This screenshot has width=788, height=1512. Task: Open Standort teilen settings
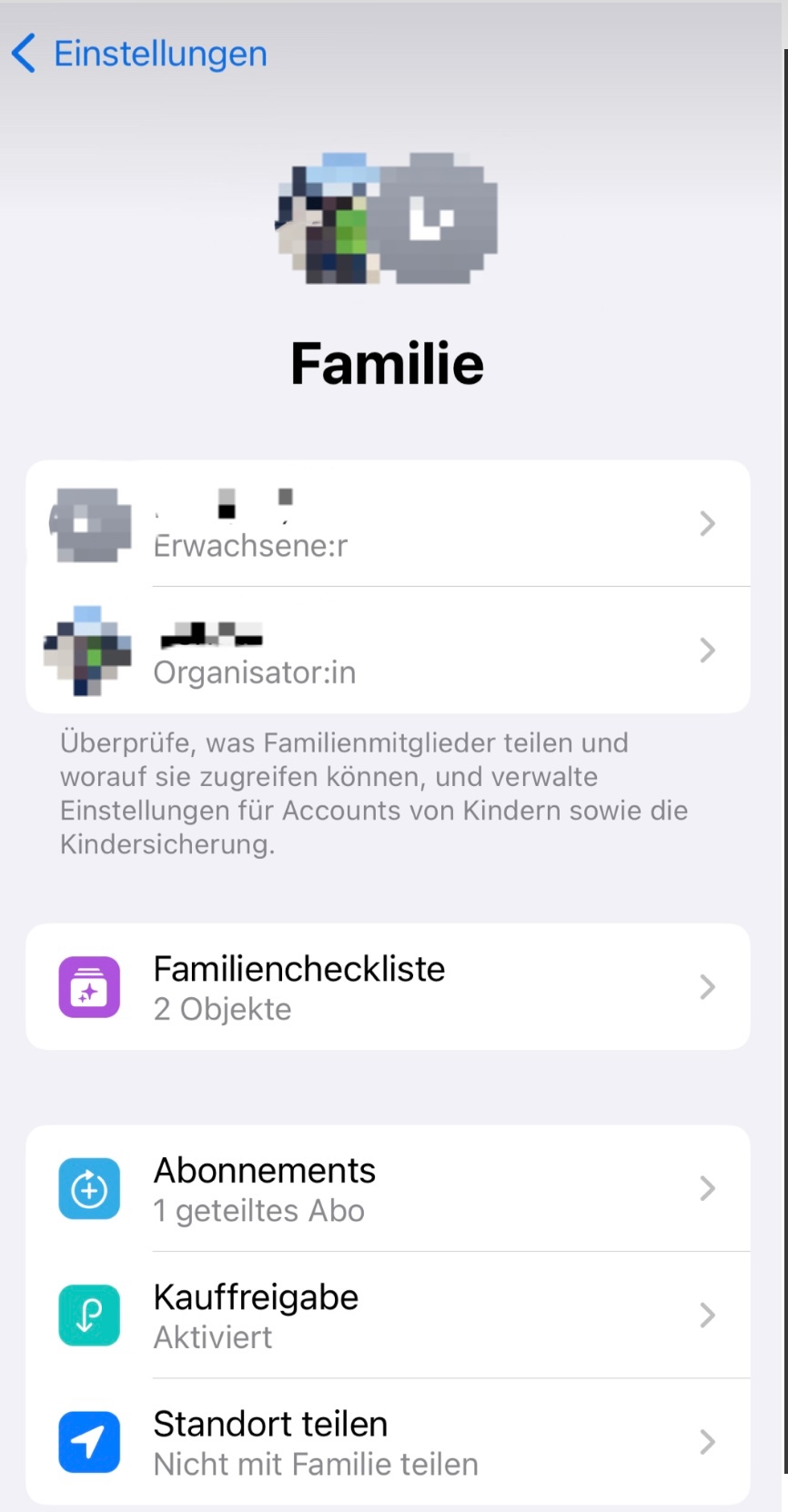coord(388,1442)
